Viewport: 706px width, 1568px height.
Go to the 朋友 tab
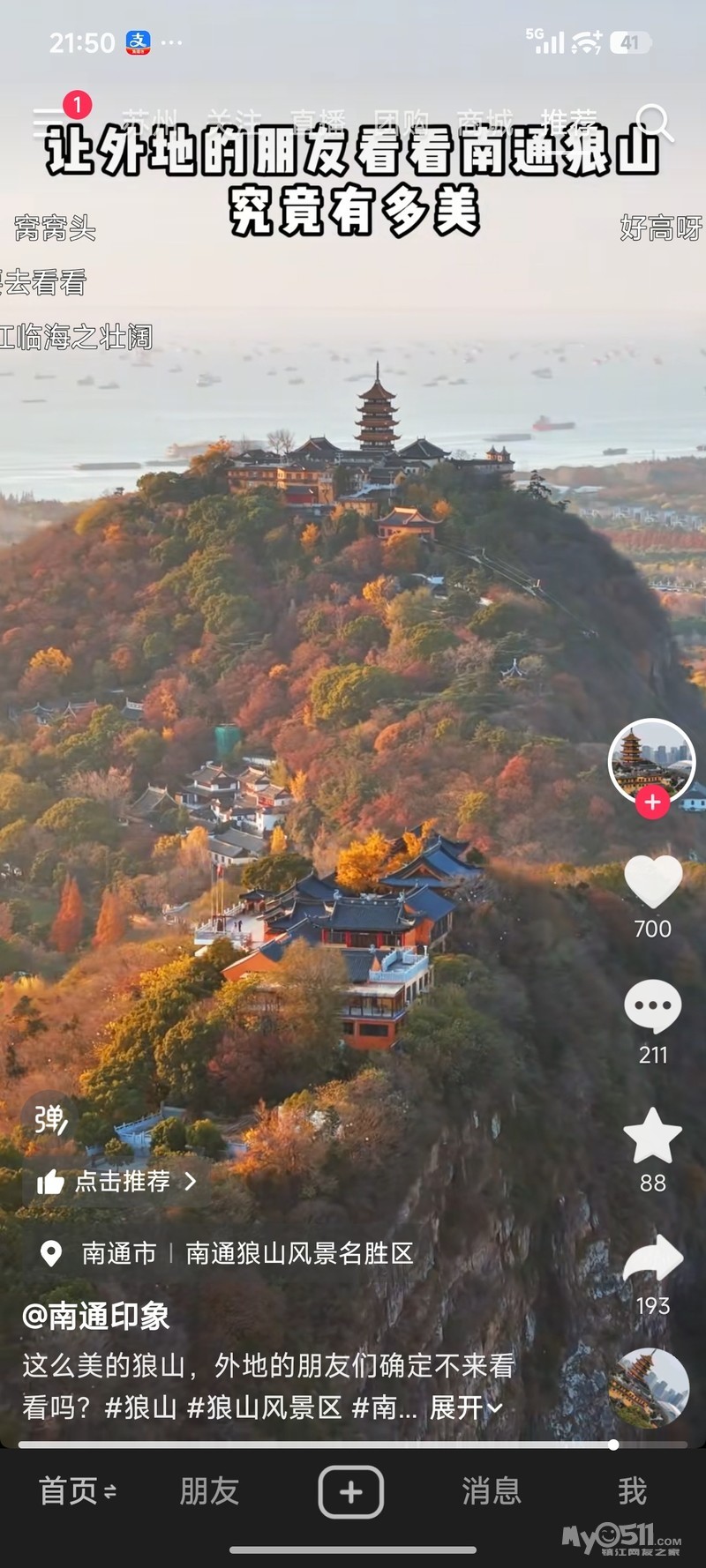(x=209, y=1491)
